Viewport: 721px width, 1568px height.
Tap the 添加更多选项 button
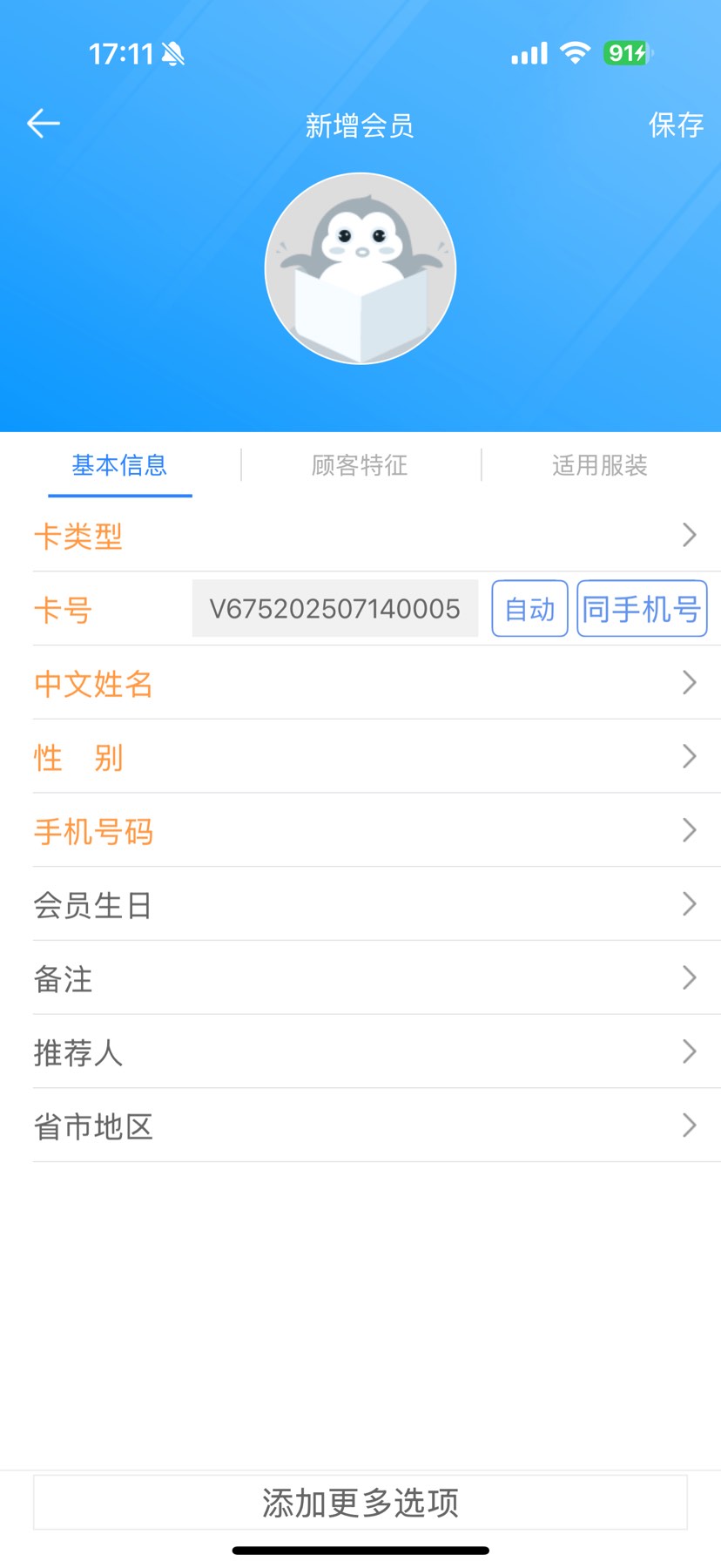pyautogui.click(x=360, y=1503)
